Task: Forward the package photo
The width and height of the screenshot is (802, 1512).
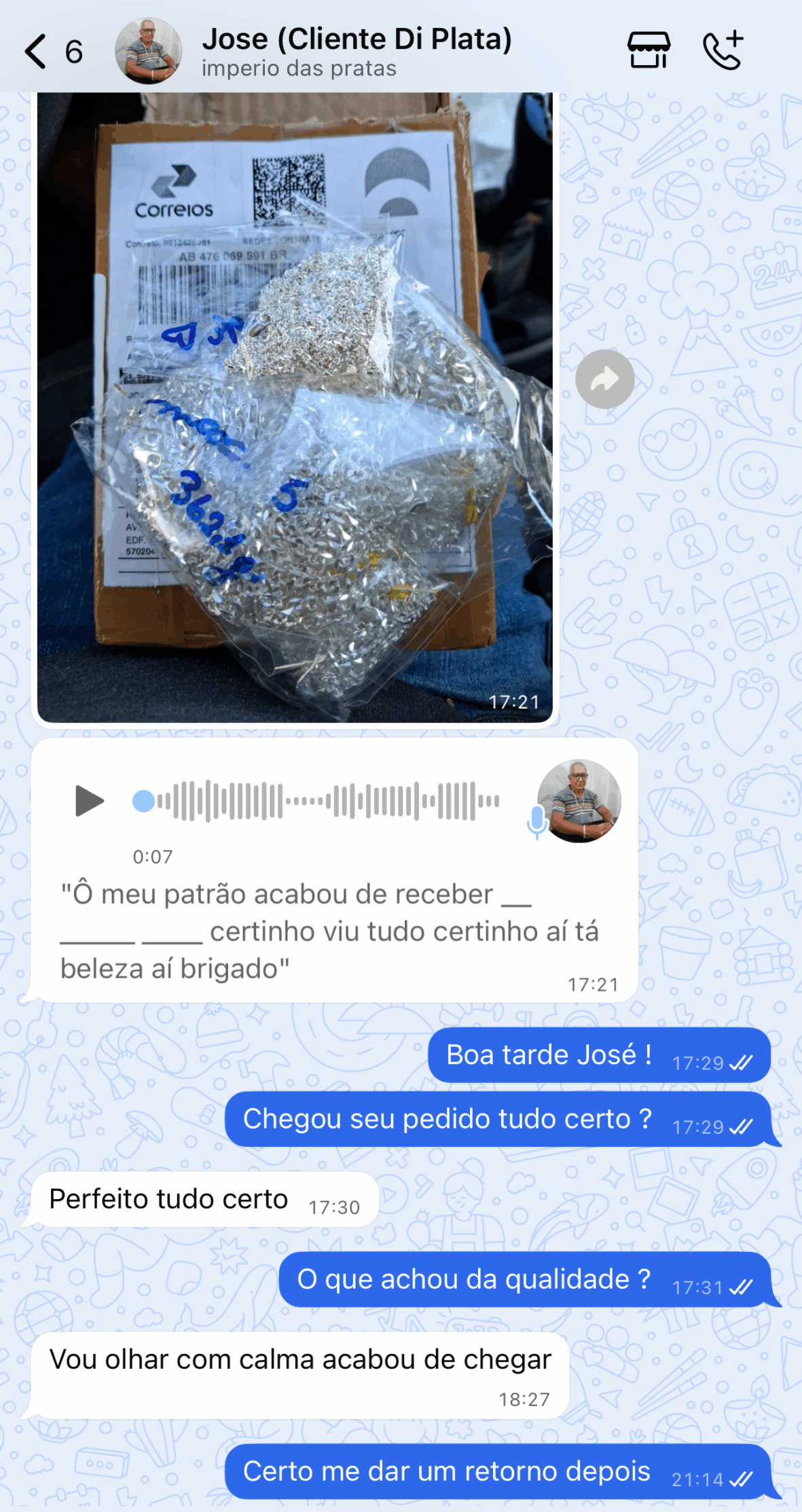Action: click(x=604, y=379)
